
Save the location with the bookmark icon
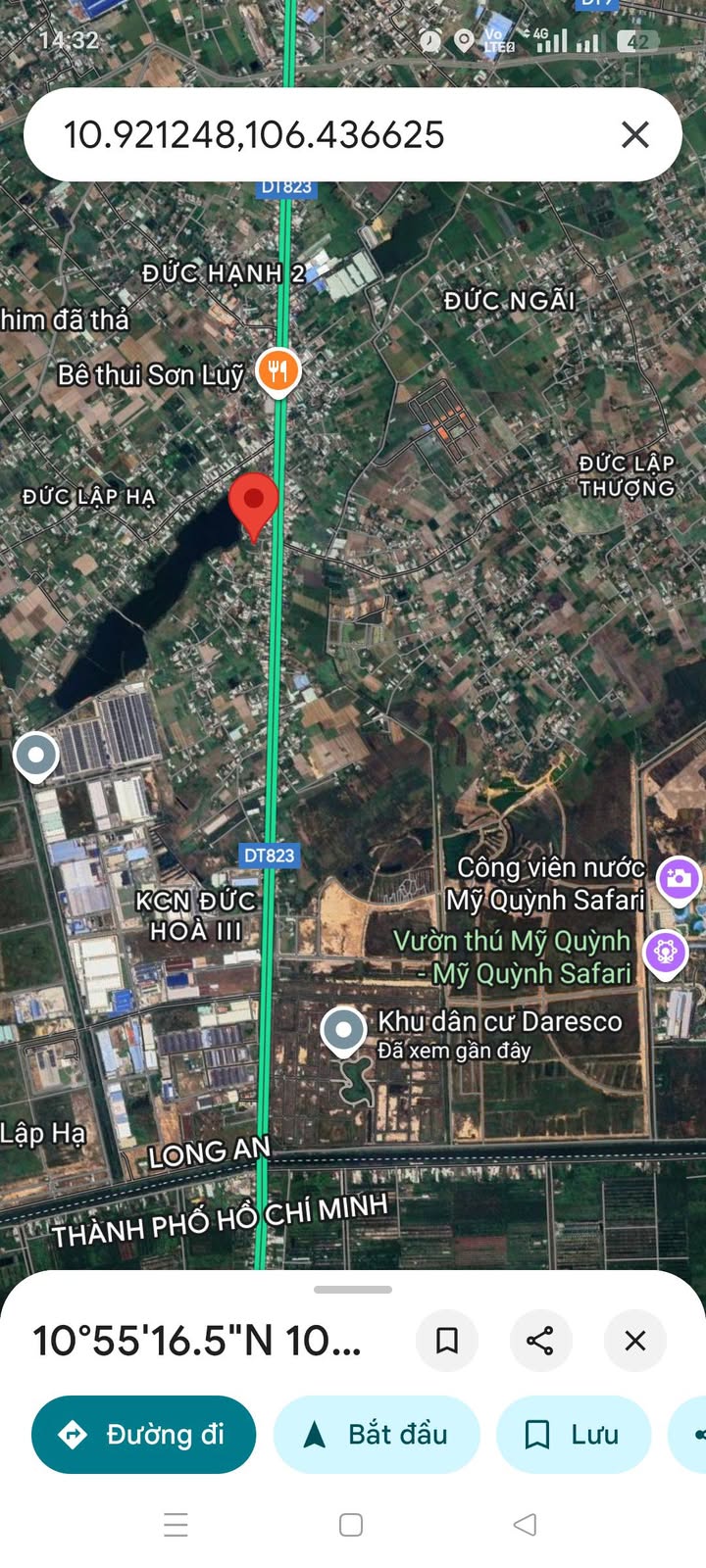(x=447, y=1340)
